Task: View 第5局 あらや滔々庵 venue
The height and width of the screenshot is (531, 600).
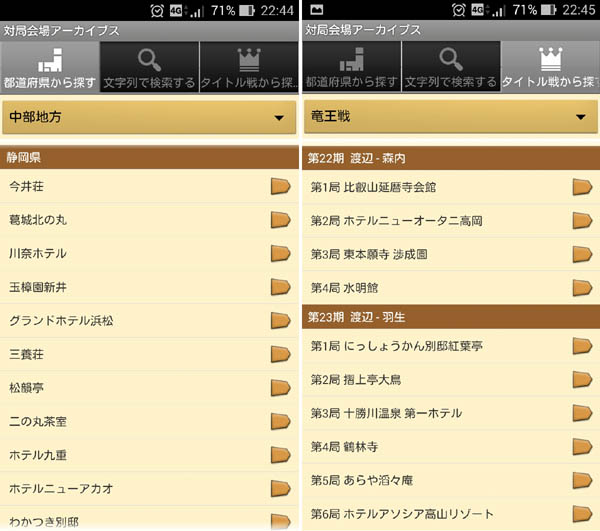Action: coord(450,480)
